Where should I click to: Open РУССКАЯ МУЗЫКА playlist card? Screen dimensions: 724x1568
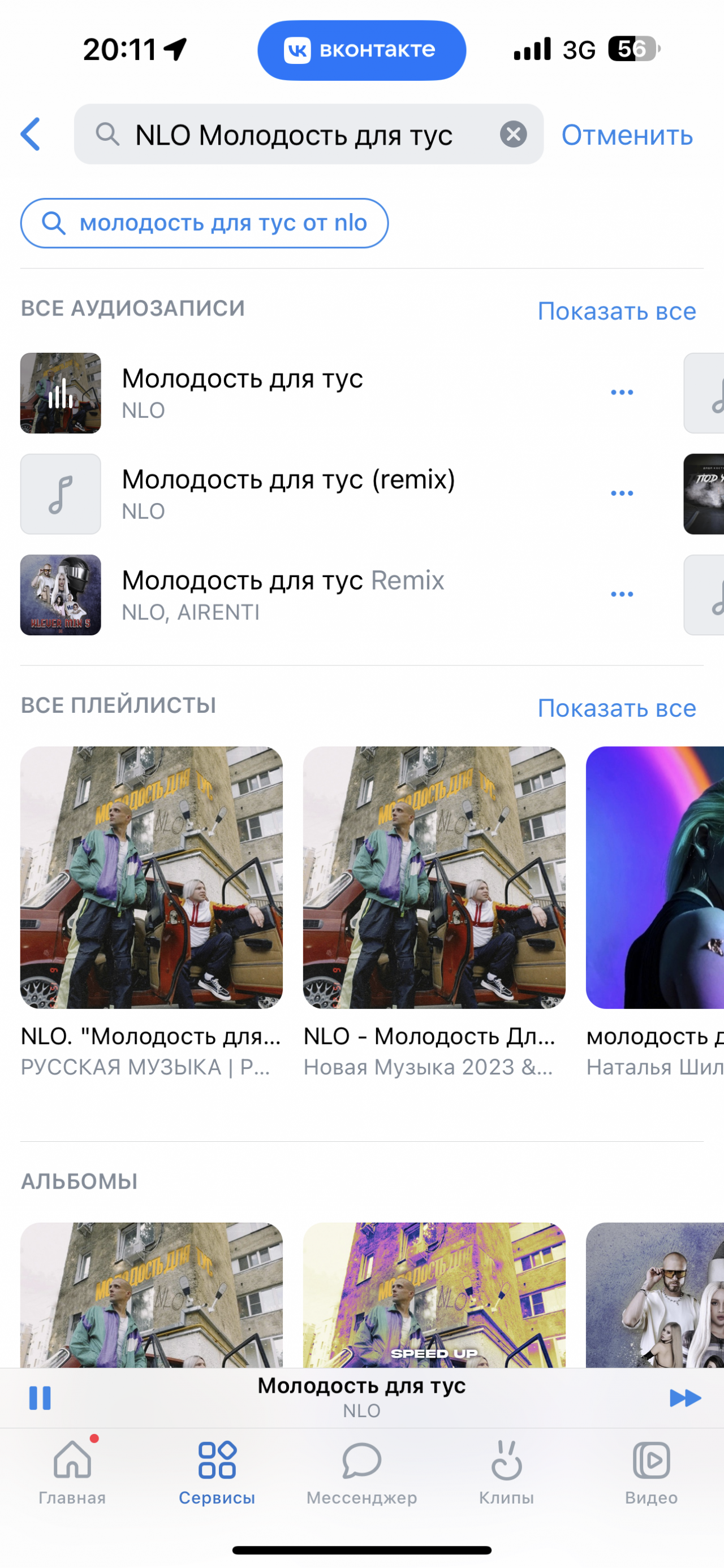(151, 878)
